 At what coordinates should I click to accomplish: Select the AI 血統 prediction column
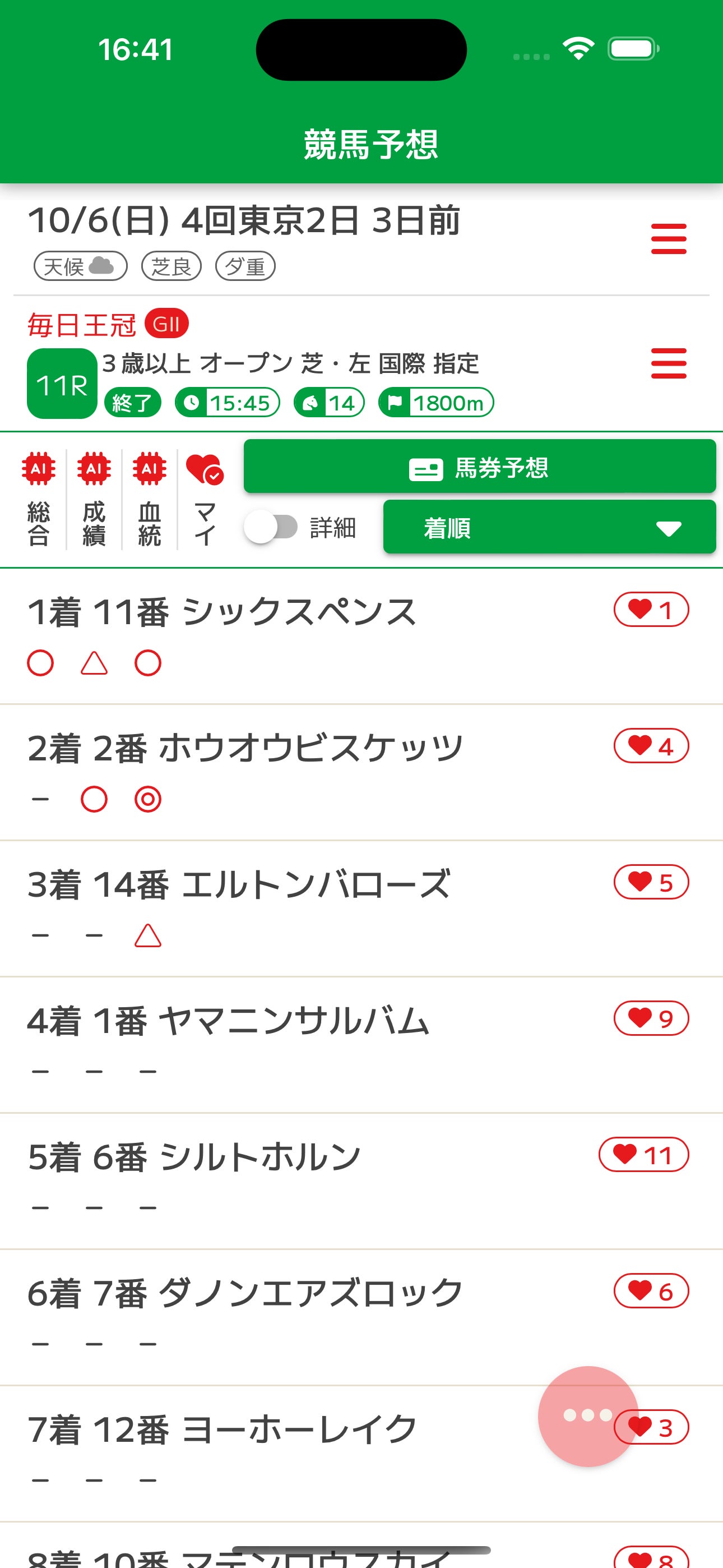tap(150, 499)
